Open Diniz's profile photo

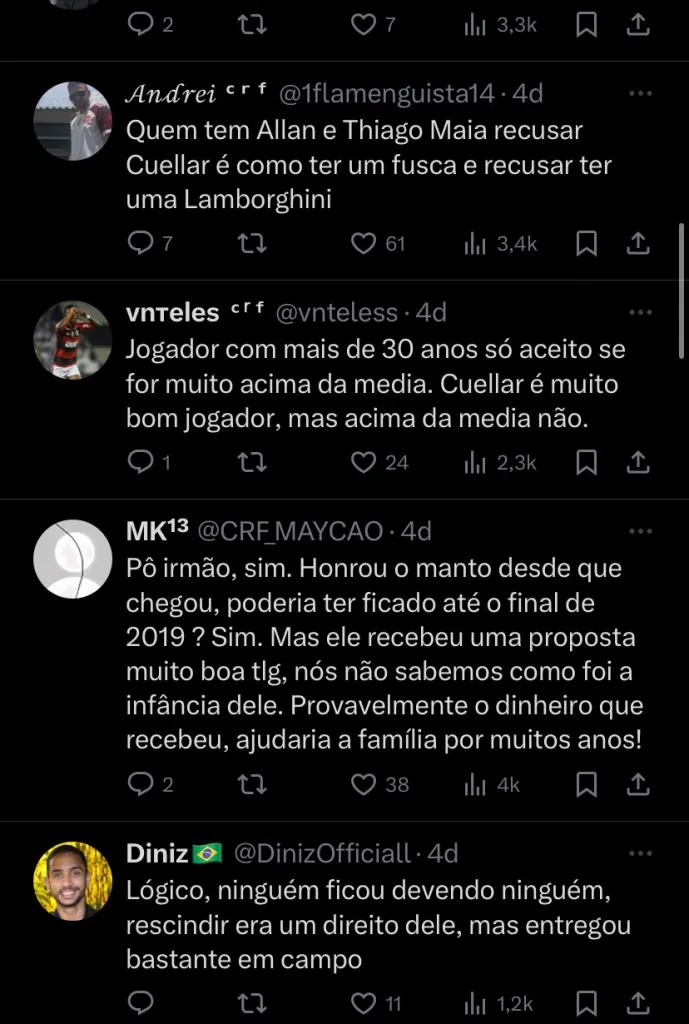[72, 880]
